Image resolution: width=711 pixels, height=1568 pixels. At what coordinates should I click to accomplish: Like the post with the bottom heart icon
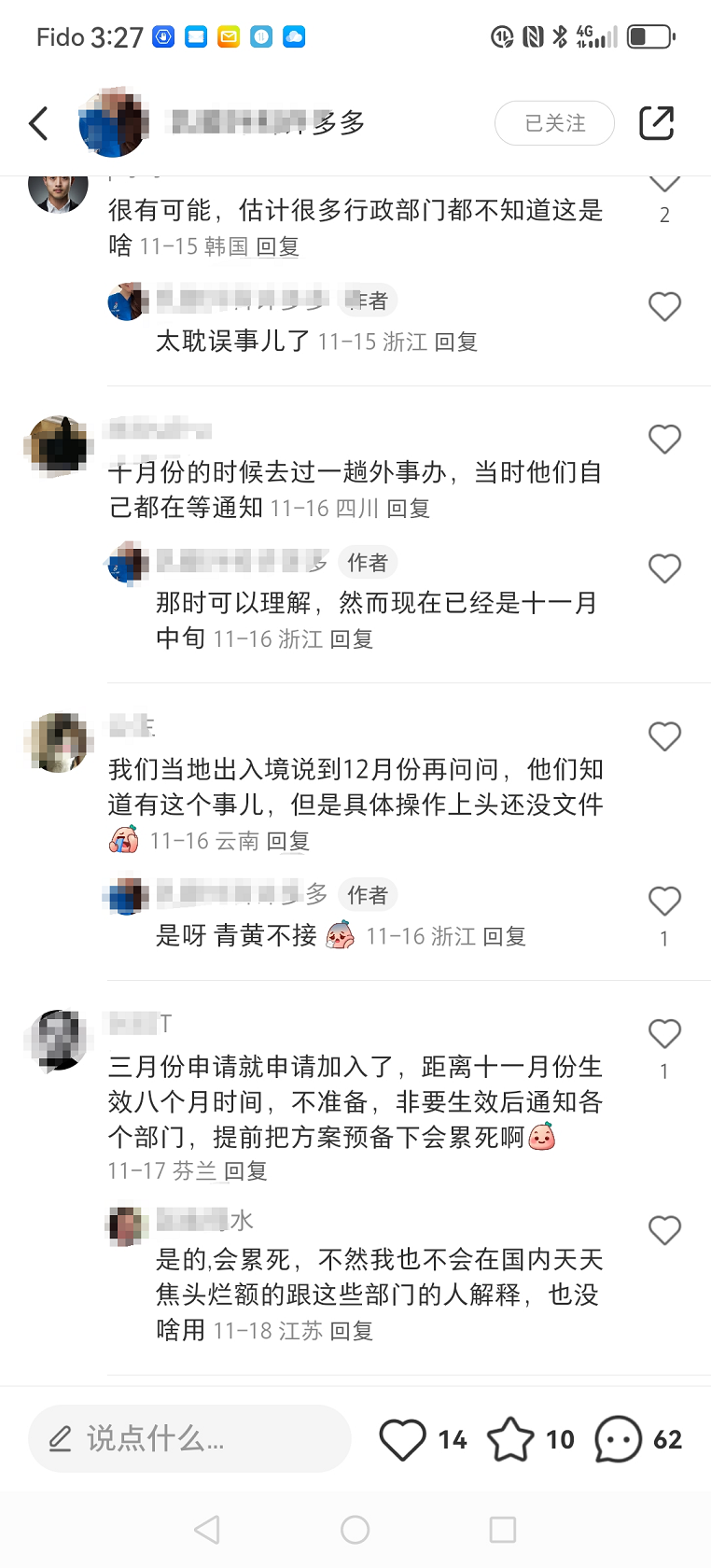point(402,1439)
